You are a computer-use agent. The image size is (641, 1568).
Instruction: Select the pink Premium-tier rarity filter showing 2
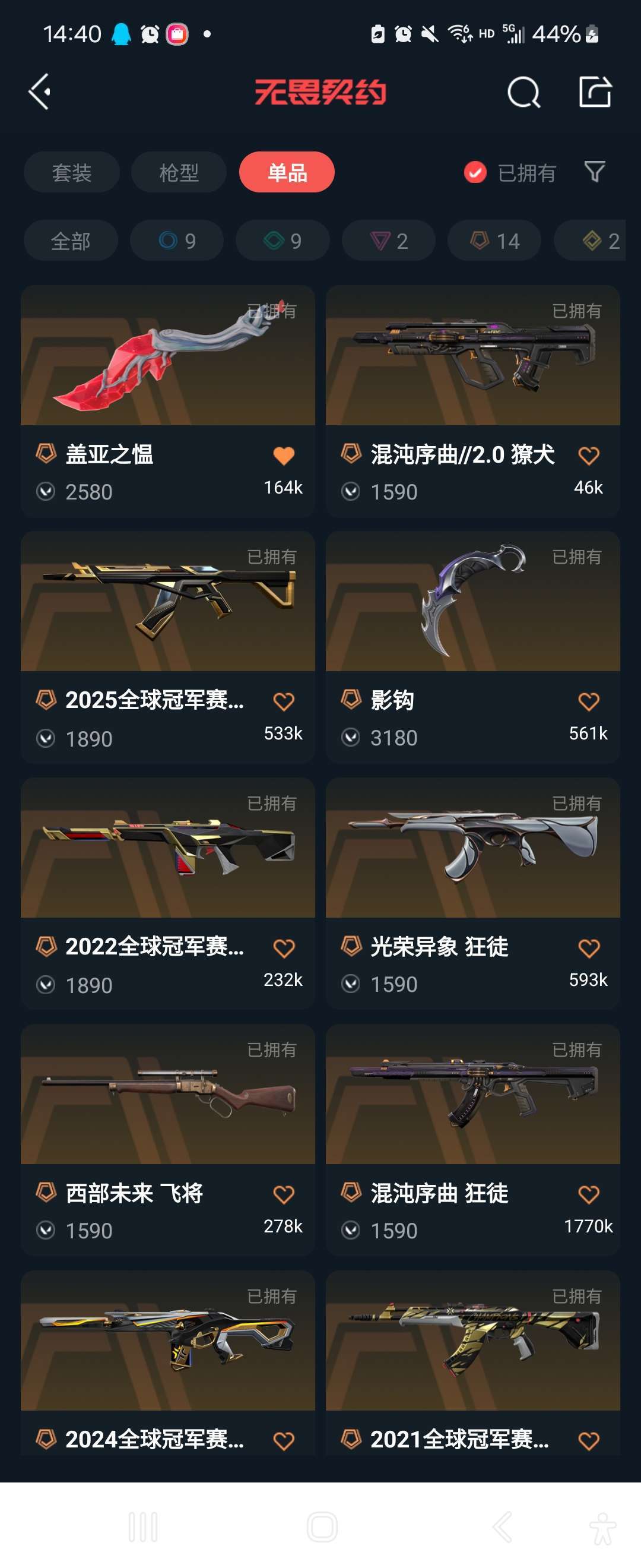[x=388, y=240]
